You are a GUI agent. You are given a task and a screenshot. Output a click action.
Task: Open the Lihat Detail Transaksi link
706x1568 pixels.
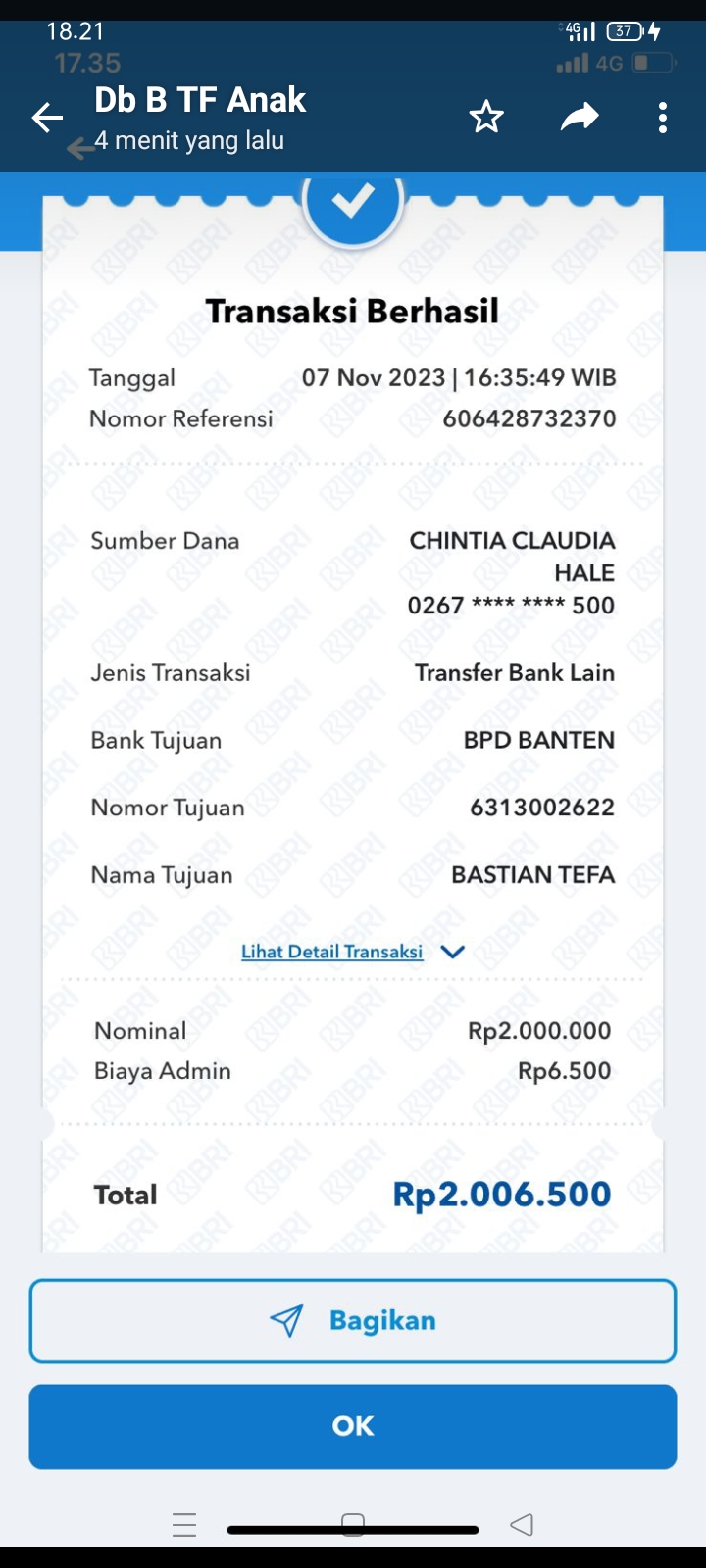tap(331, 952)
